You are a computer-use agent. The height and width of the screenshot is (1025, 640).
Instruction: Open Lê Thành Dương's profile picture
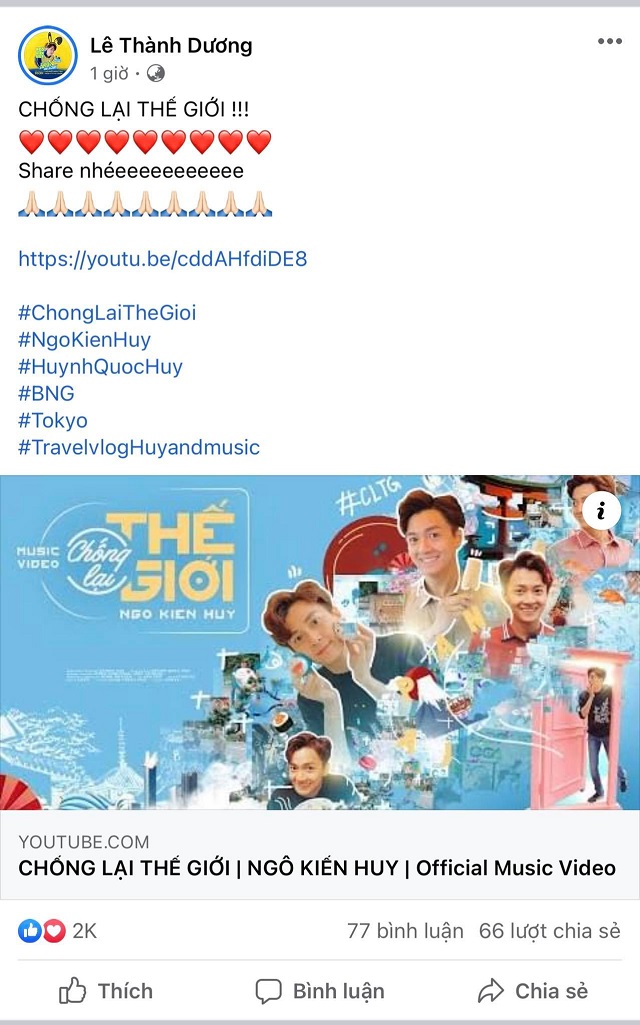point(48,55)
